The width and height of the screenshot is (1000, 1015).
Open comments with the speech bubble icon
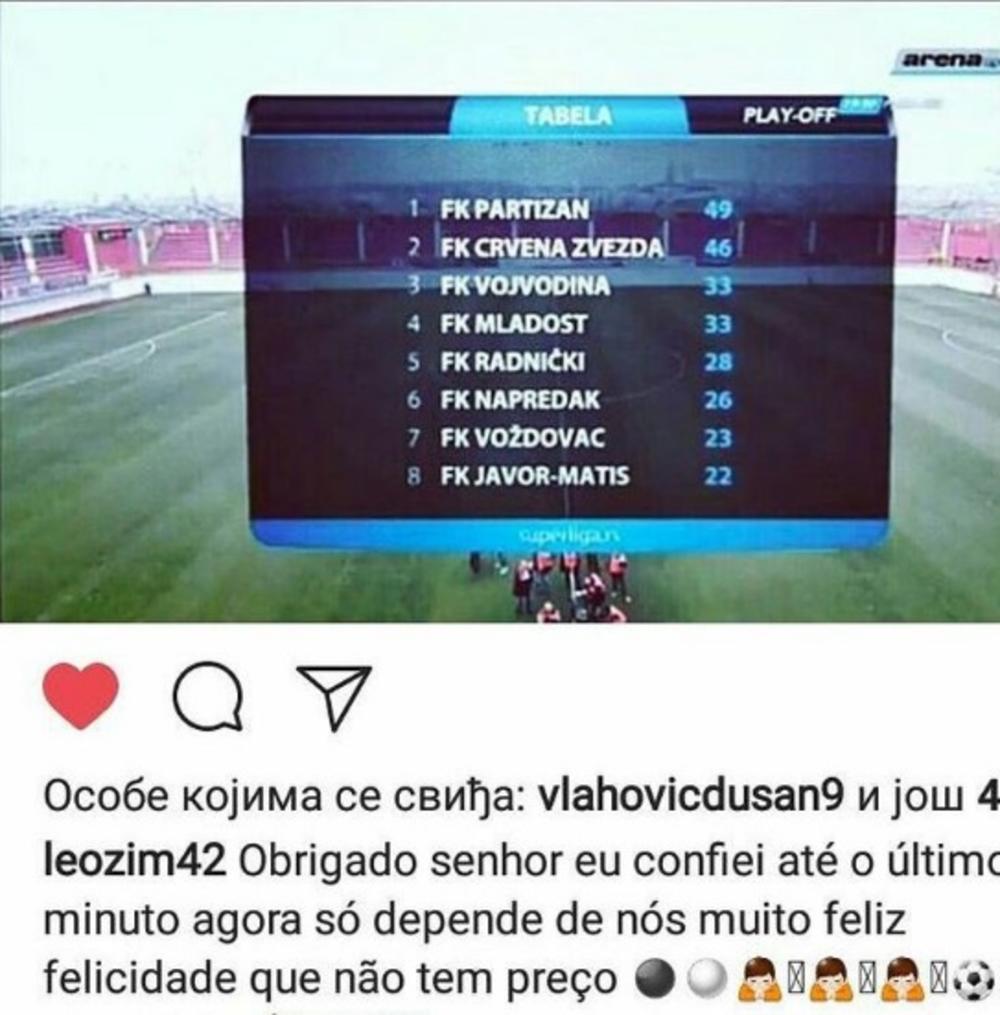(x=207, y=696)
